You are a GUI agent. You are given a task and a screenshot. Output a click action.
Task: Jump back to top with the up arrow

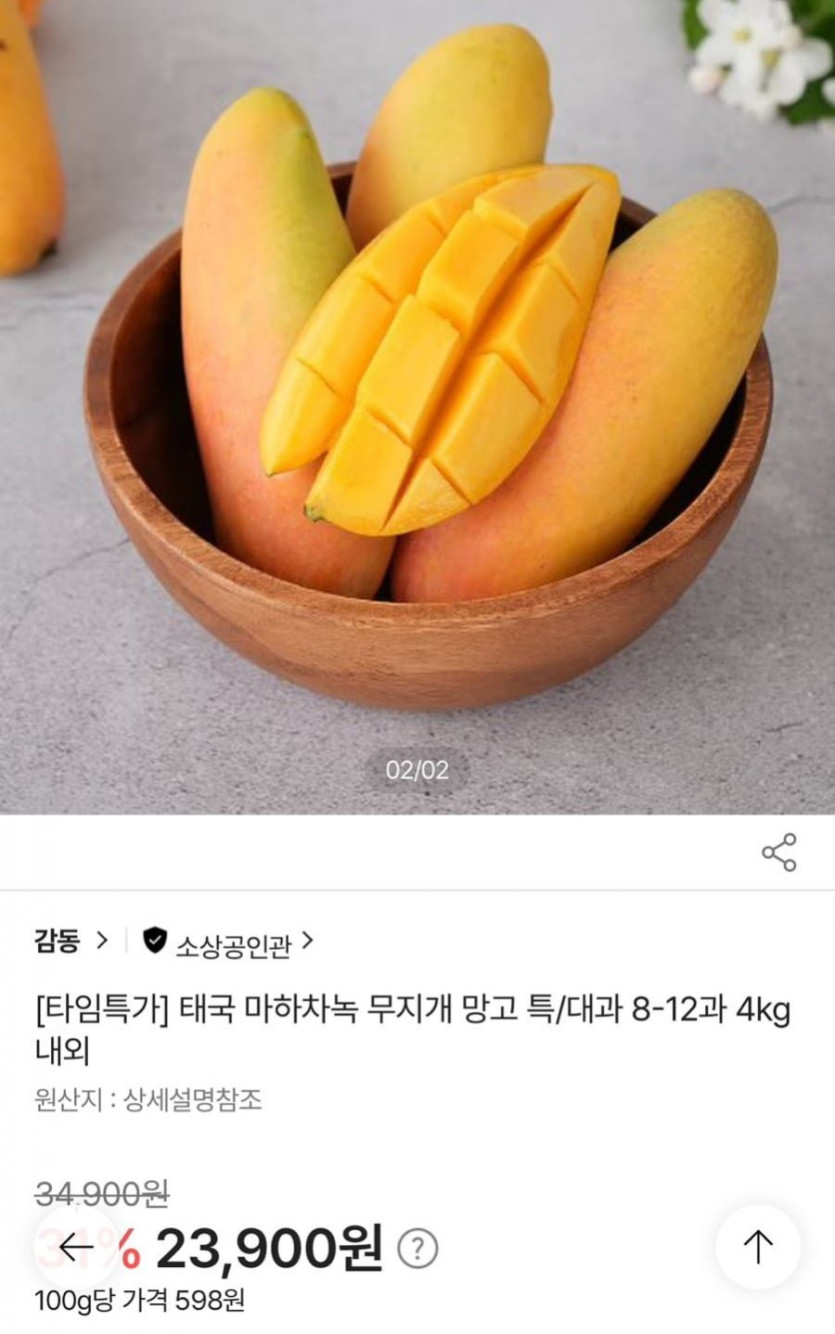click(757, 1247)
